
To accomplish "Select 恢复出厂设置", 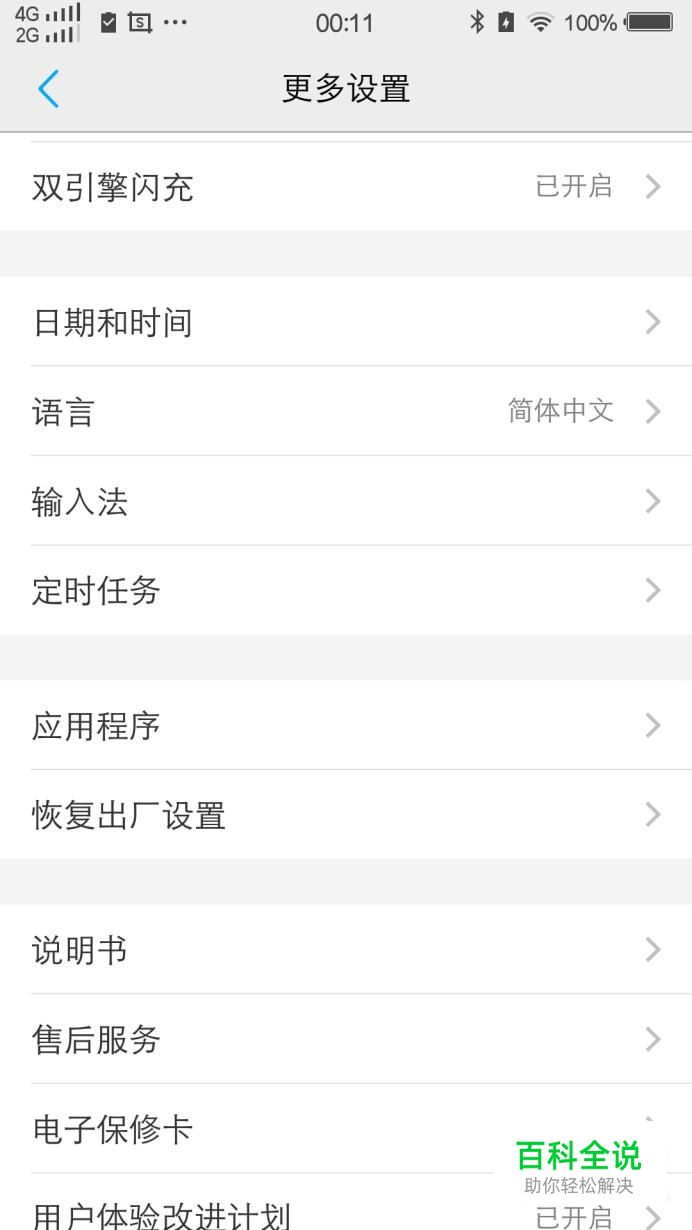I will (x=346, y=815).
